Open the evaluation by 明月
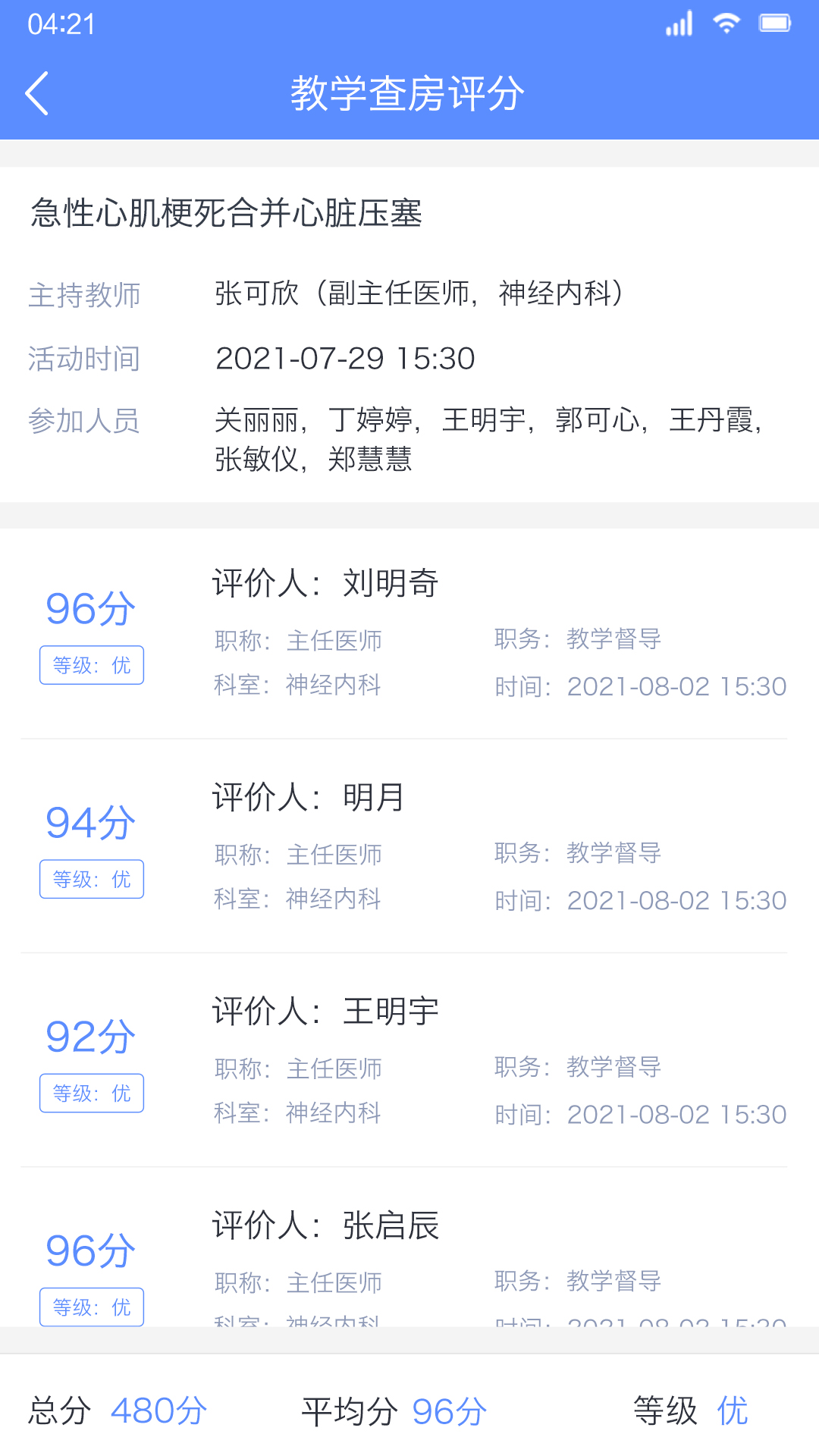 coord(409,847)
